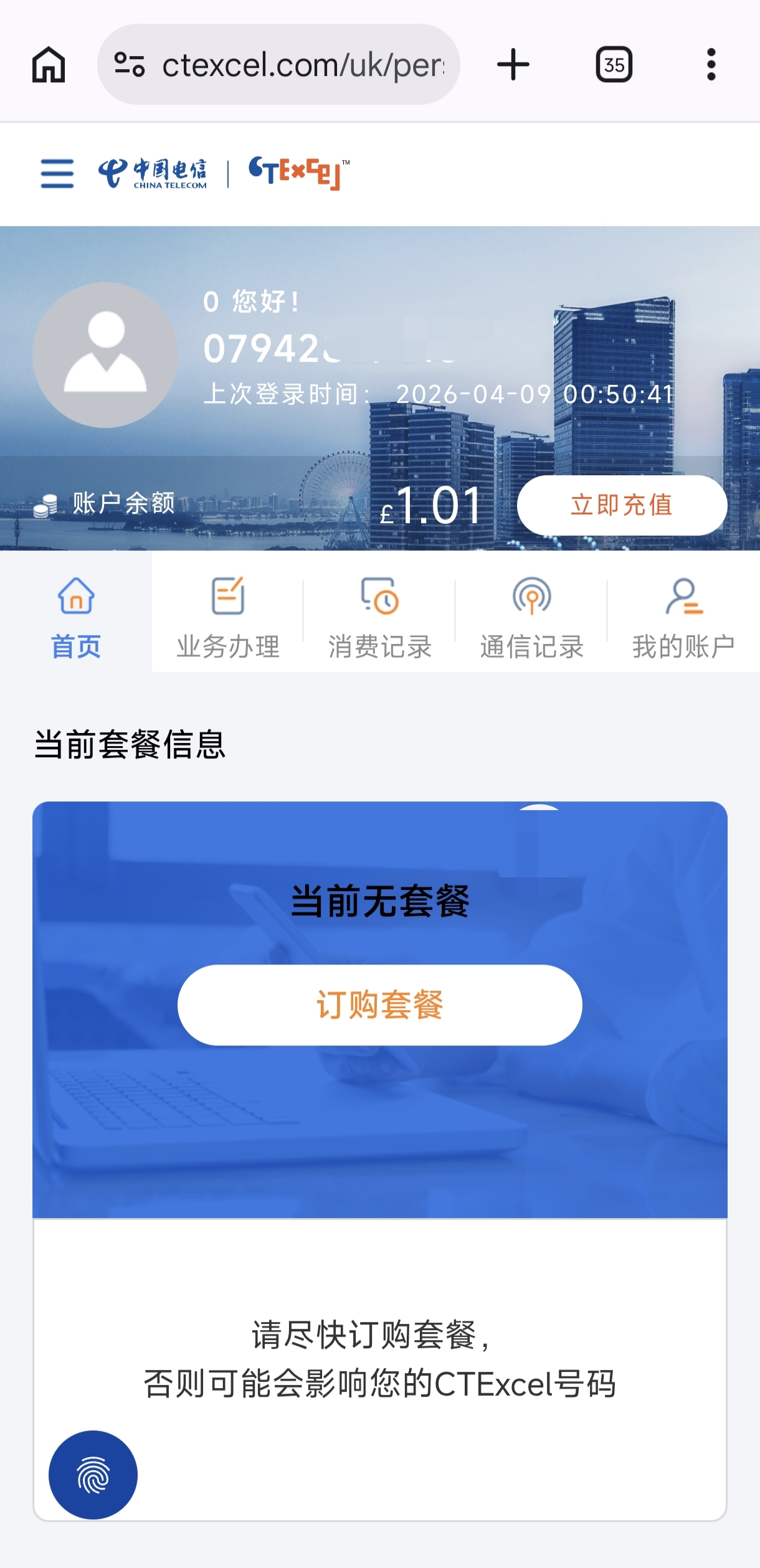
Task: Open the browser overflow menu
Action: [x=711, y=65]
